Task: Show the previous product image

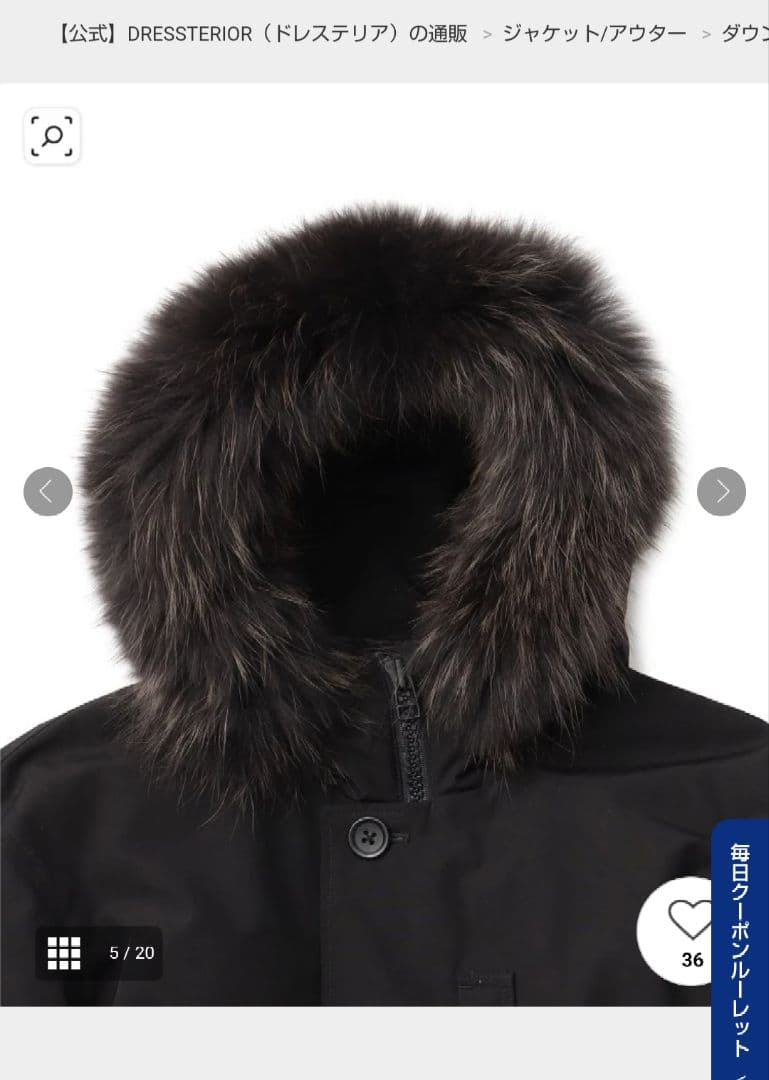Action: [48, 492]
